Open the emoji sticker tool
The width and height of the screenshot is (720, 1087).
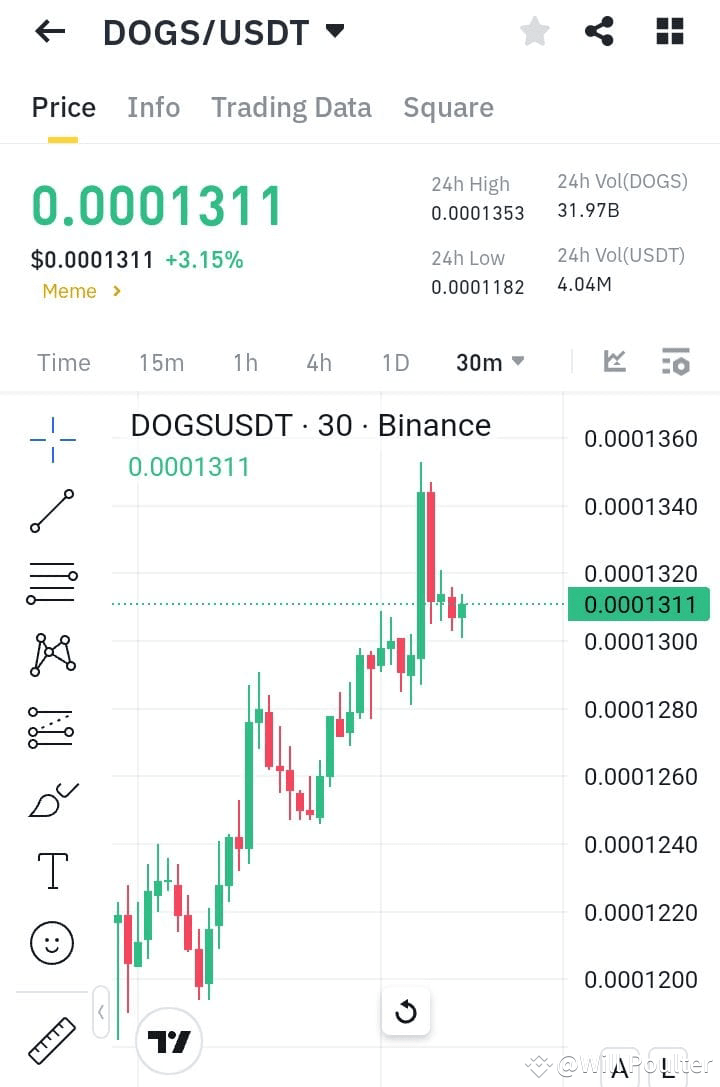click(x=50, y=941)
